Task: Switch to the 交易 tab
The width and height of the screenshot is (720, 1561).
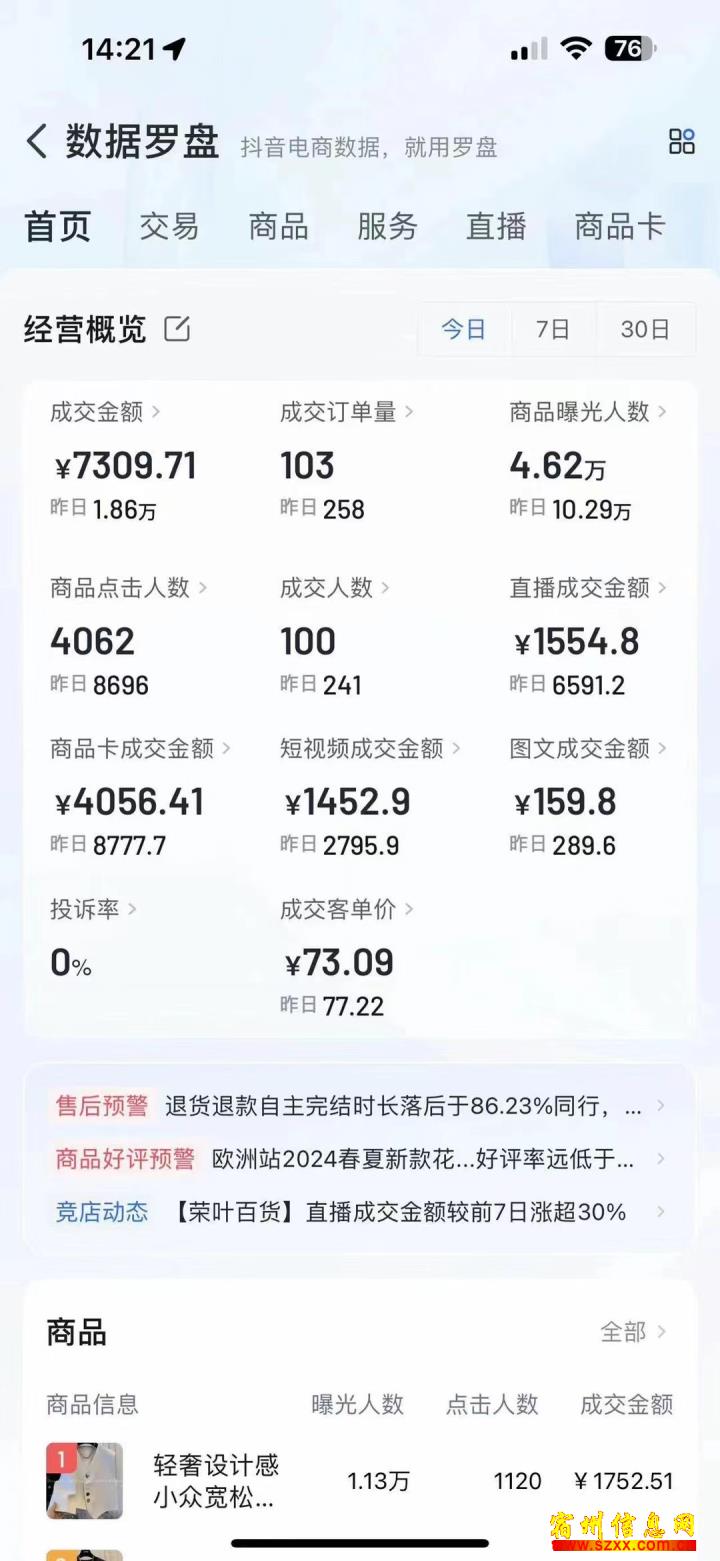Action: (169, 226)
